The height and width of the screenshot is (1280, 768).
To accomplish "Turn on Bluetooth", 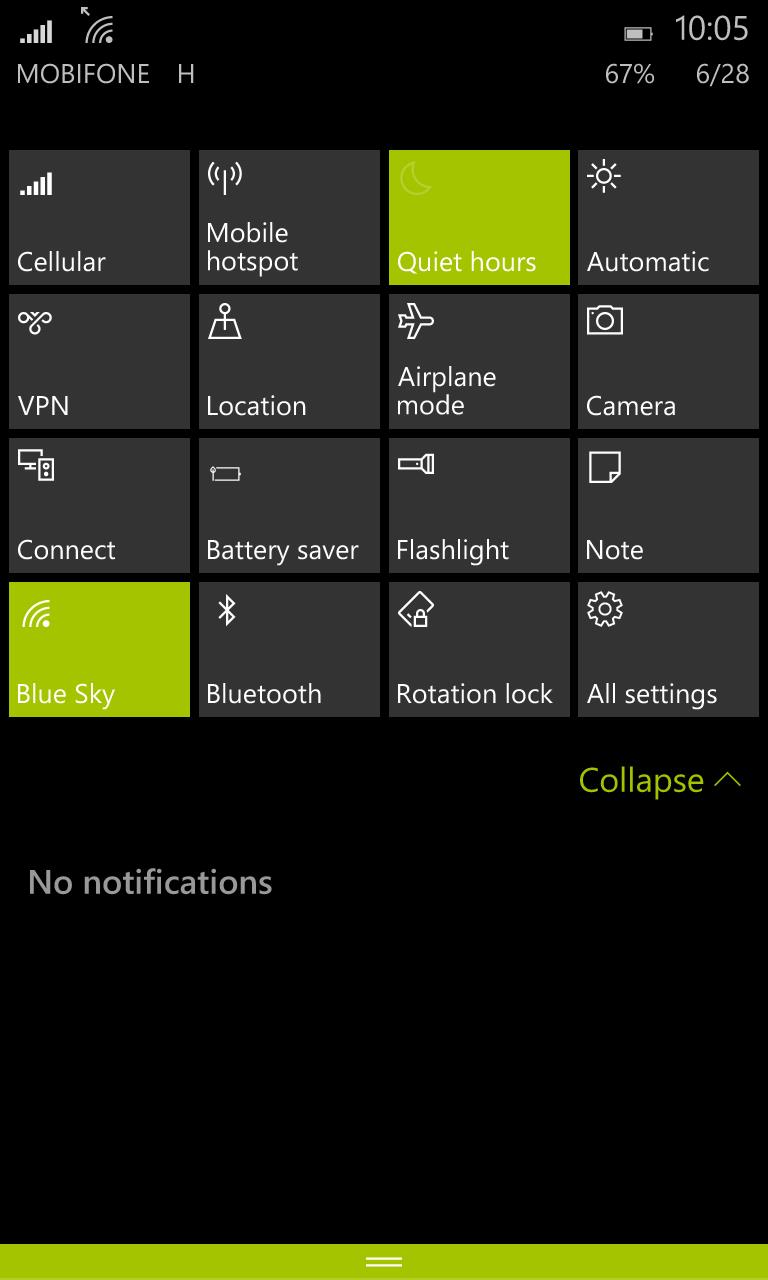I will click(x=289, y=649).
